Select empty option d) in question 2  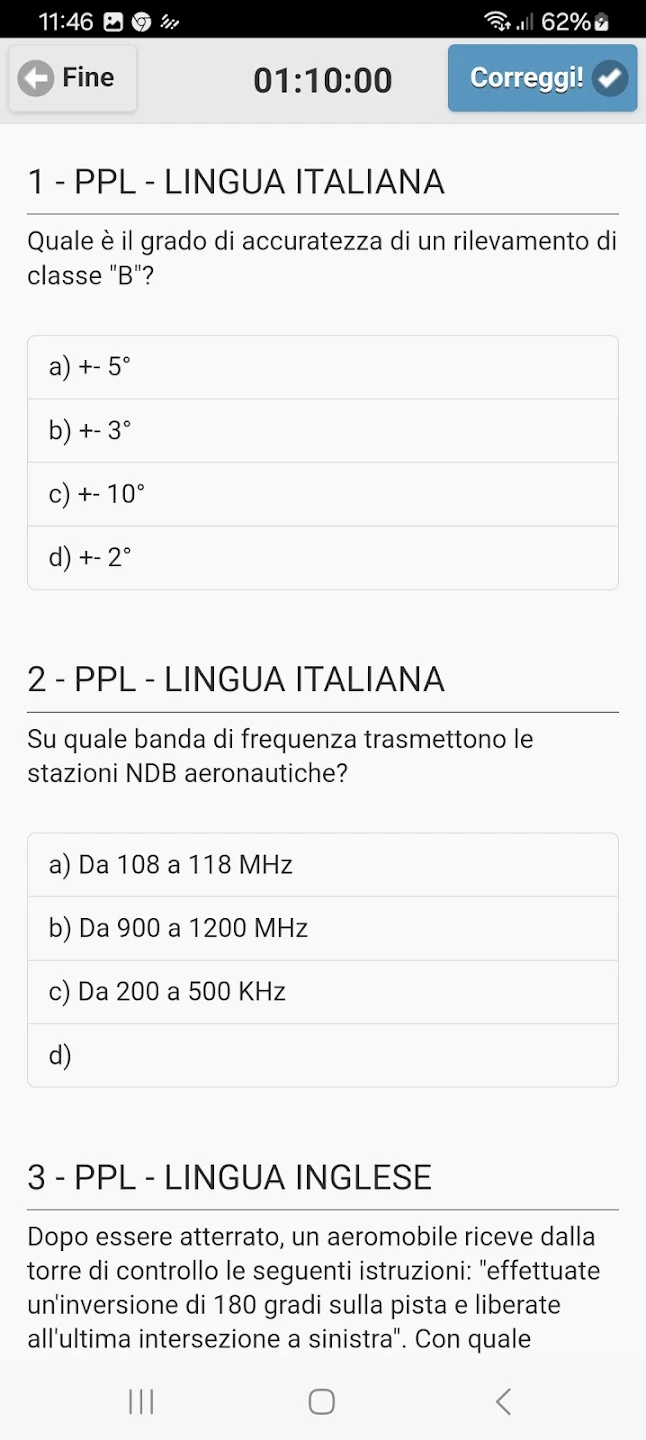(x=322, y=1056)
